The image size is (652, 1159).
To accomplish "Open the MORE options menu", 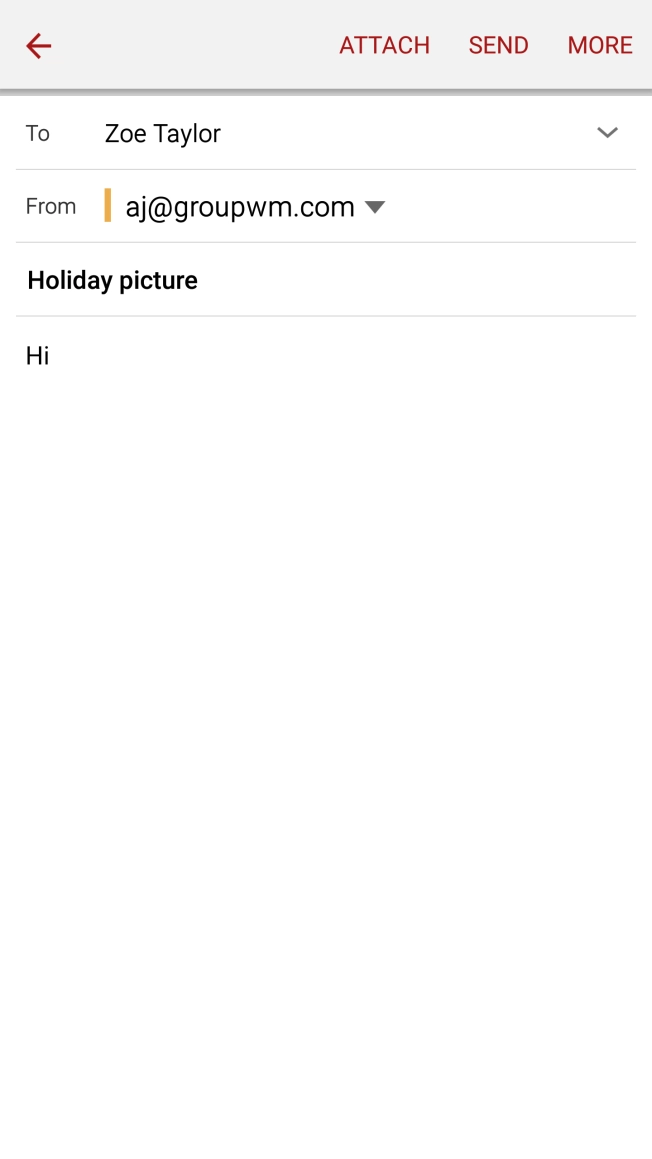I will coord(600,45).
